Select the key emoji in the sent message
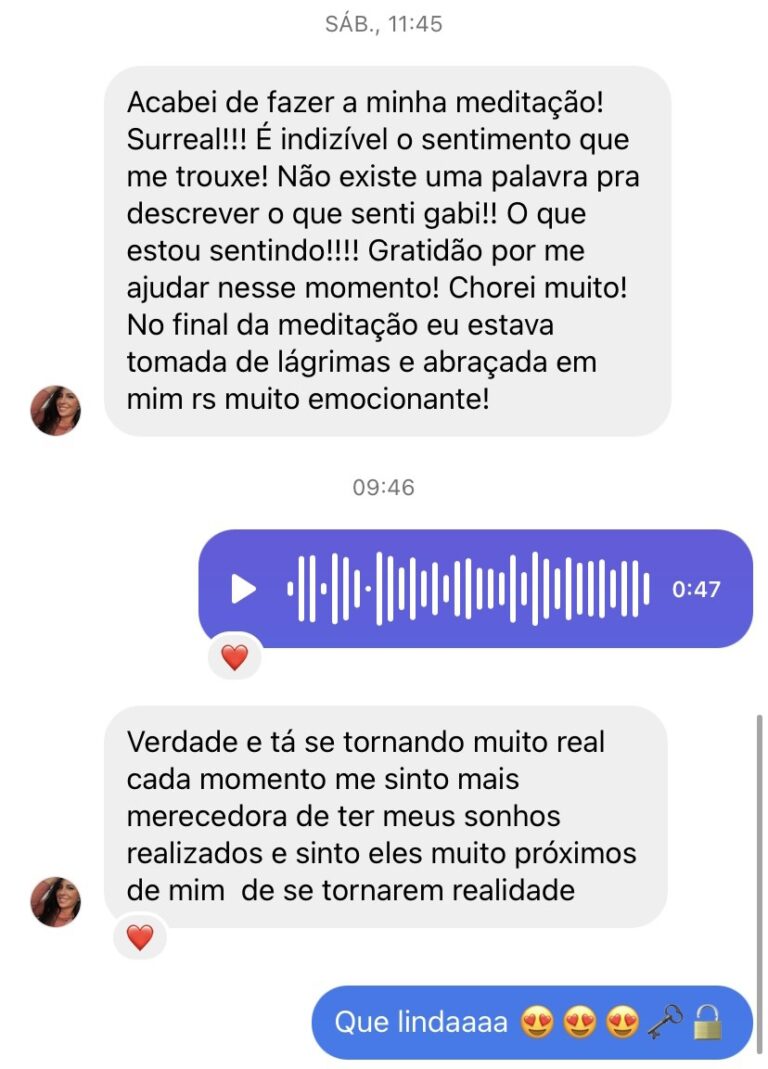The width and height of the screenshot is (768, 1069). [664, 1021]
